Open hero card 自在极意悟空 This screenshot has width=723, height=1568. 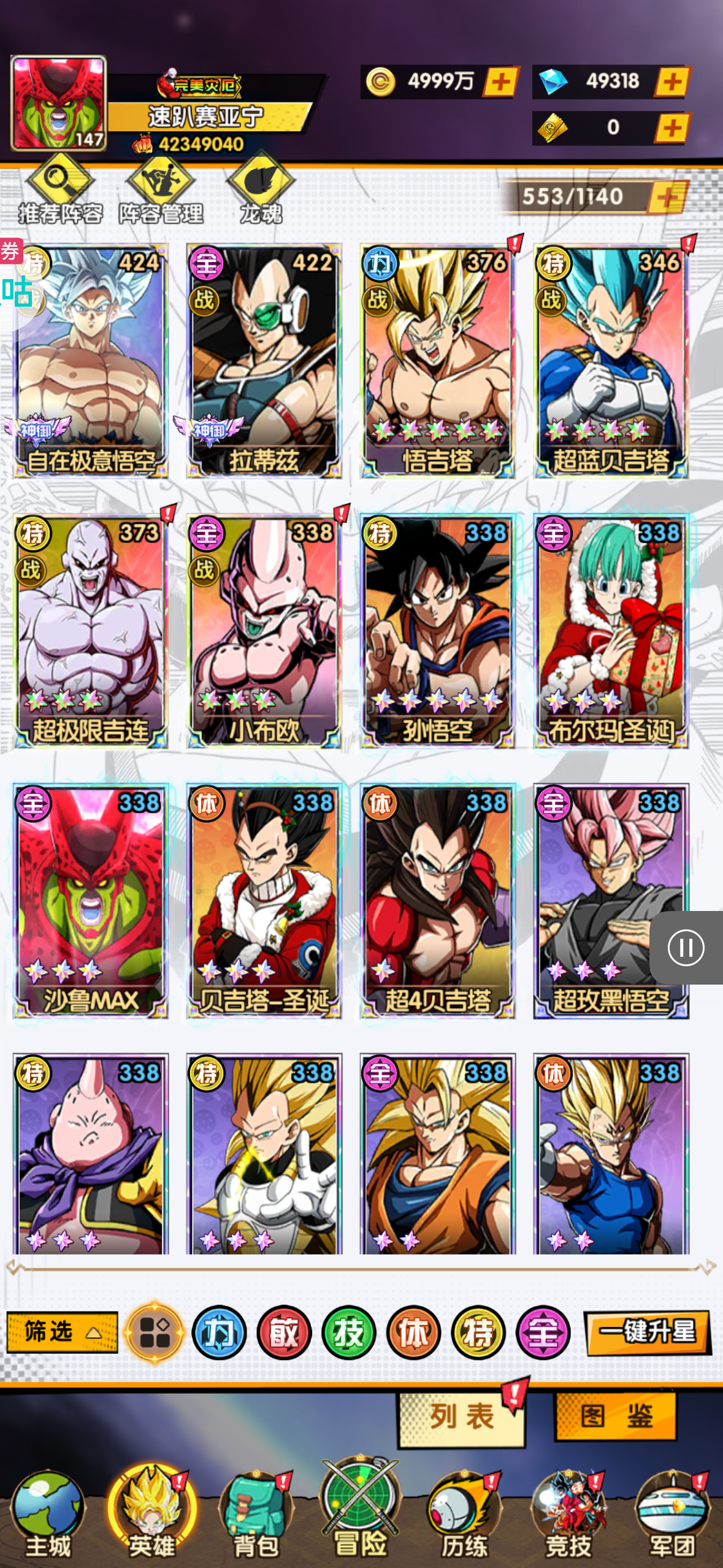pos(90,361)
